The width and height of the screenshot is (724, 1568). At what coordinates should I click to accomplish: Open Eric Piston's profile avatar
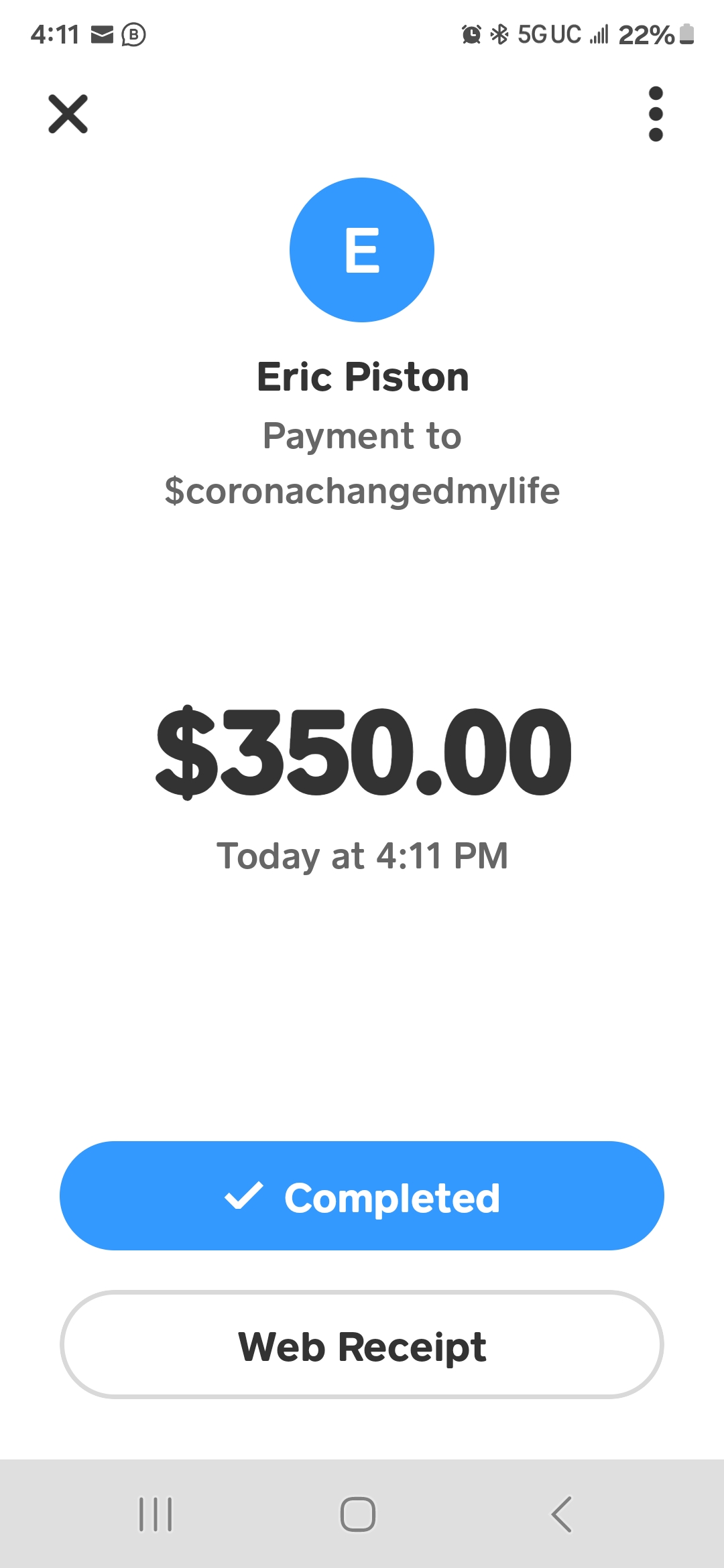(x=362, y=250)
